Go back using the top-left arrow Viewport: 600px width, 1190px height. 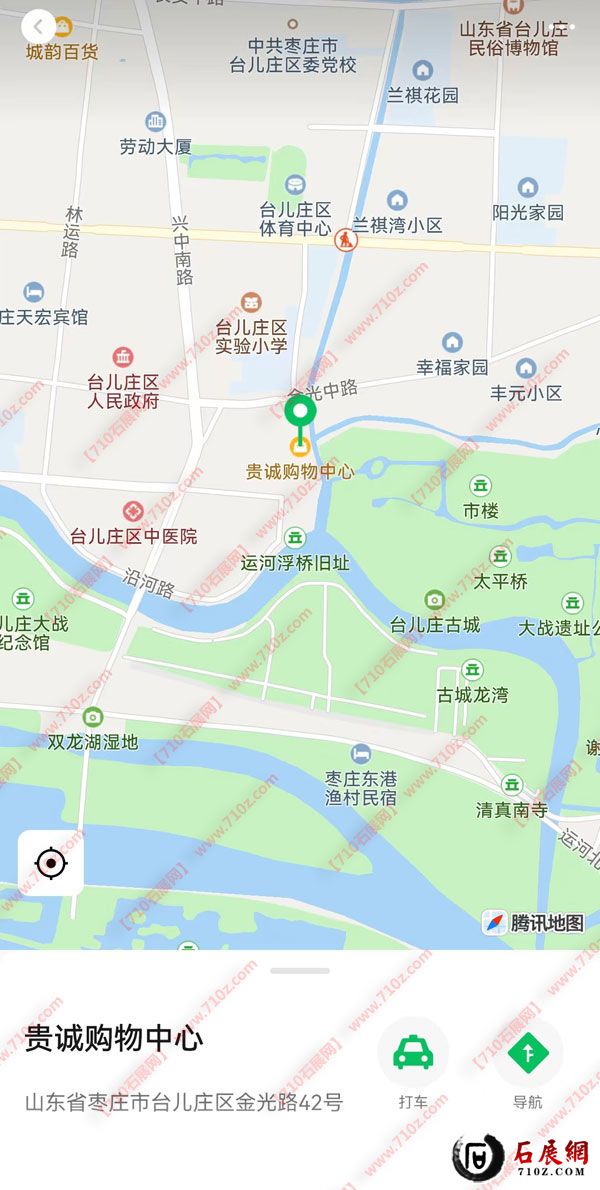(x=38, y=27)
